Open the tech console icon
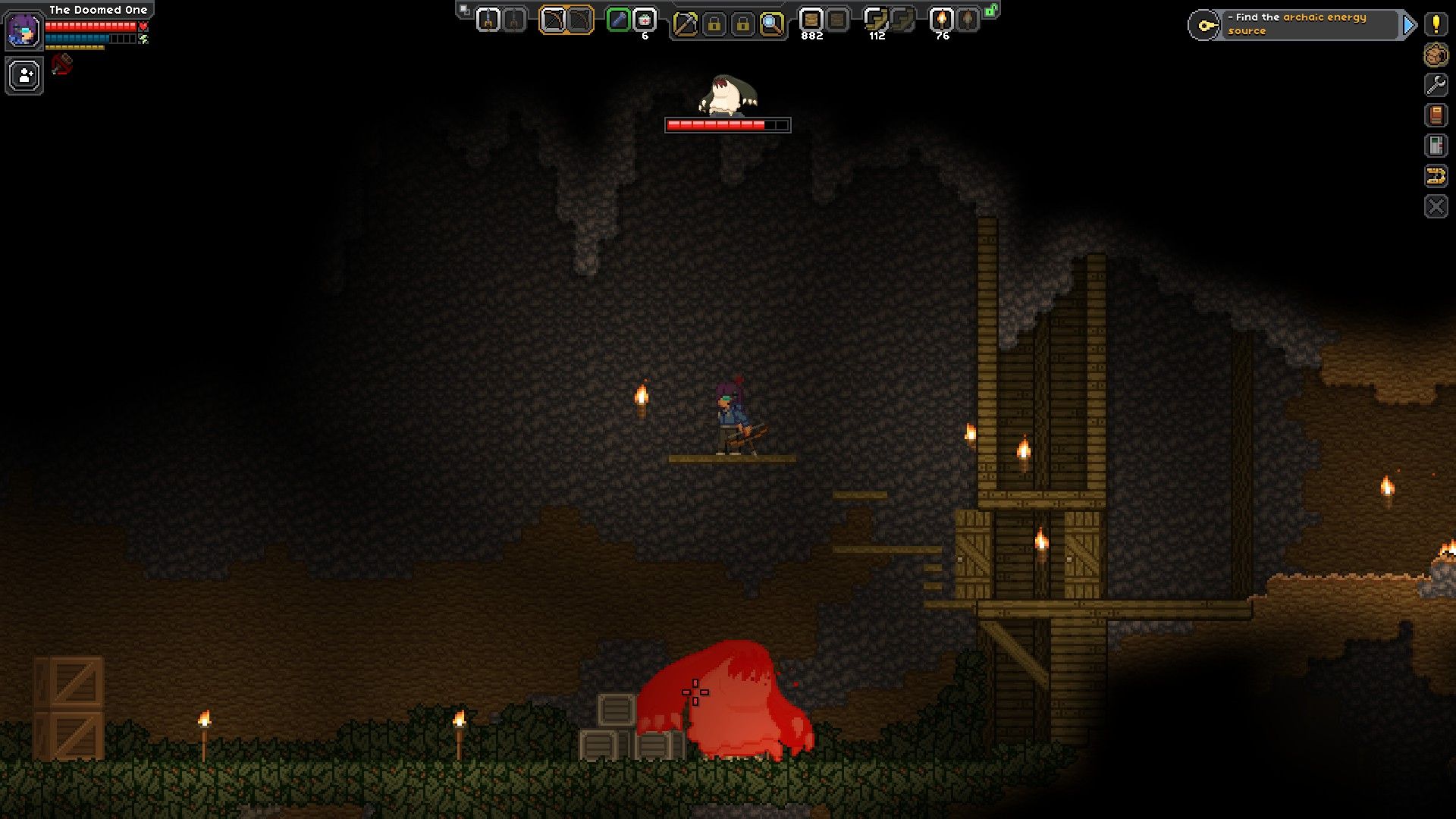 coord(1436,146)
